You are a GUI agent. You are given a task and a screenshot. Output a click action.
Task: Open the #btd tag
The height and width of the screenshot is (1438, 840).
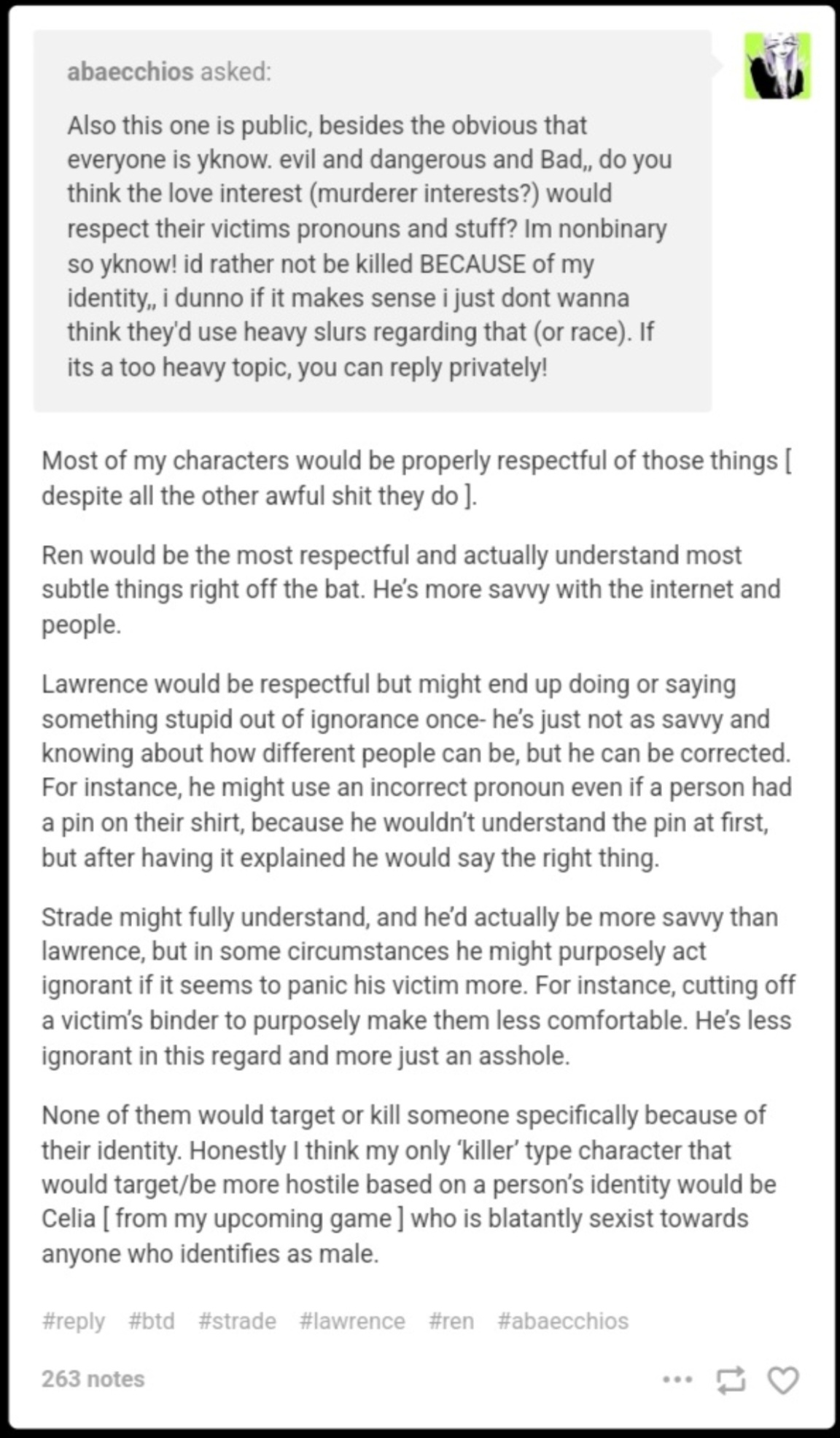coord(152,1321)
